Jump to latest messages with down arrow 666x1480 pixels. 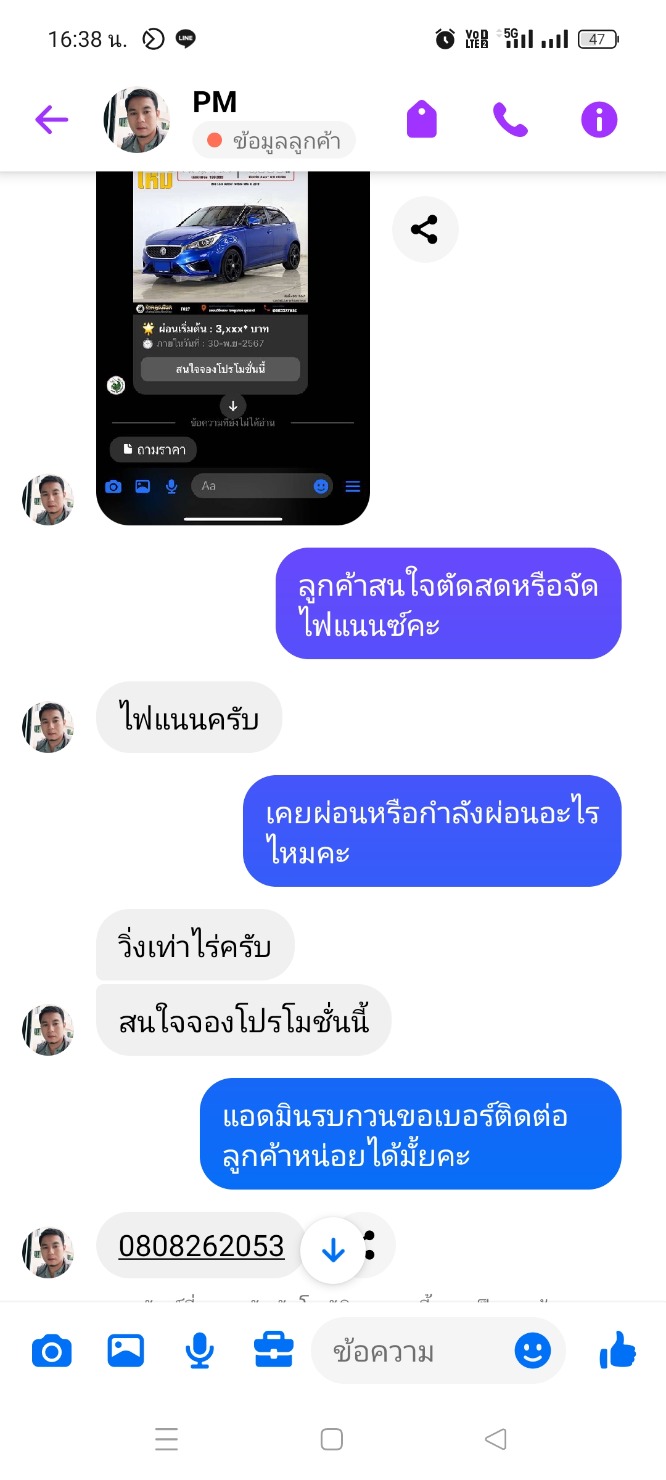pyautogui.click(x=332, y=1251)
